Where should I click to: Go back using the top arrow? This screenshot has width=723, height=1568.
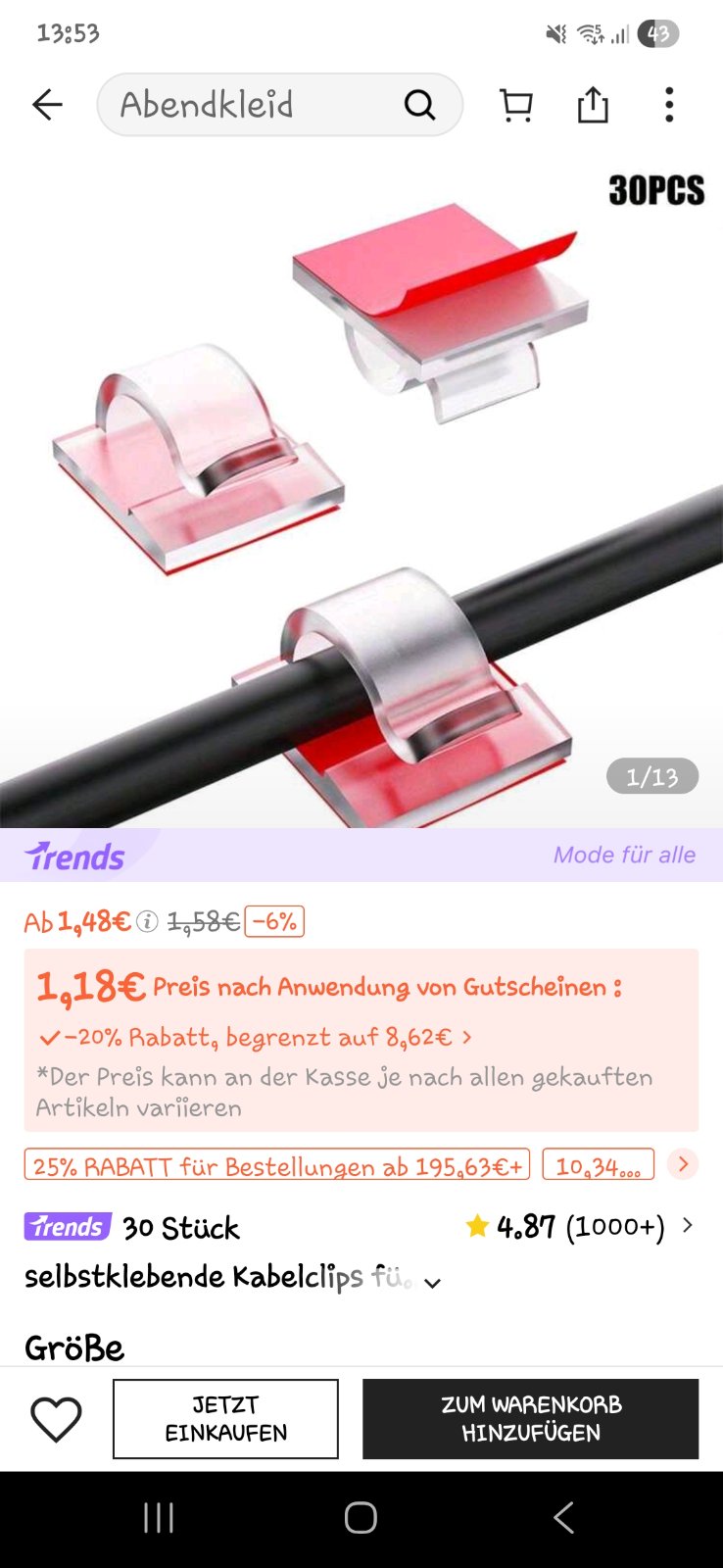[x=47, y=105]
